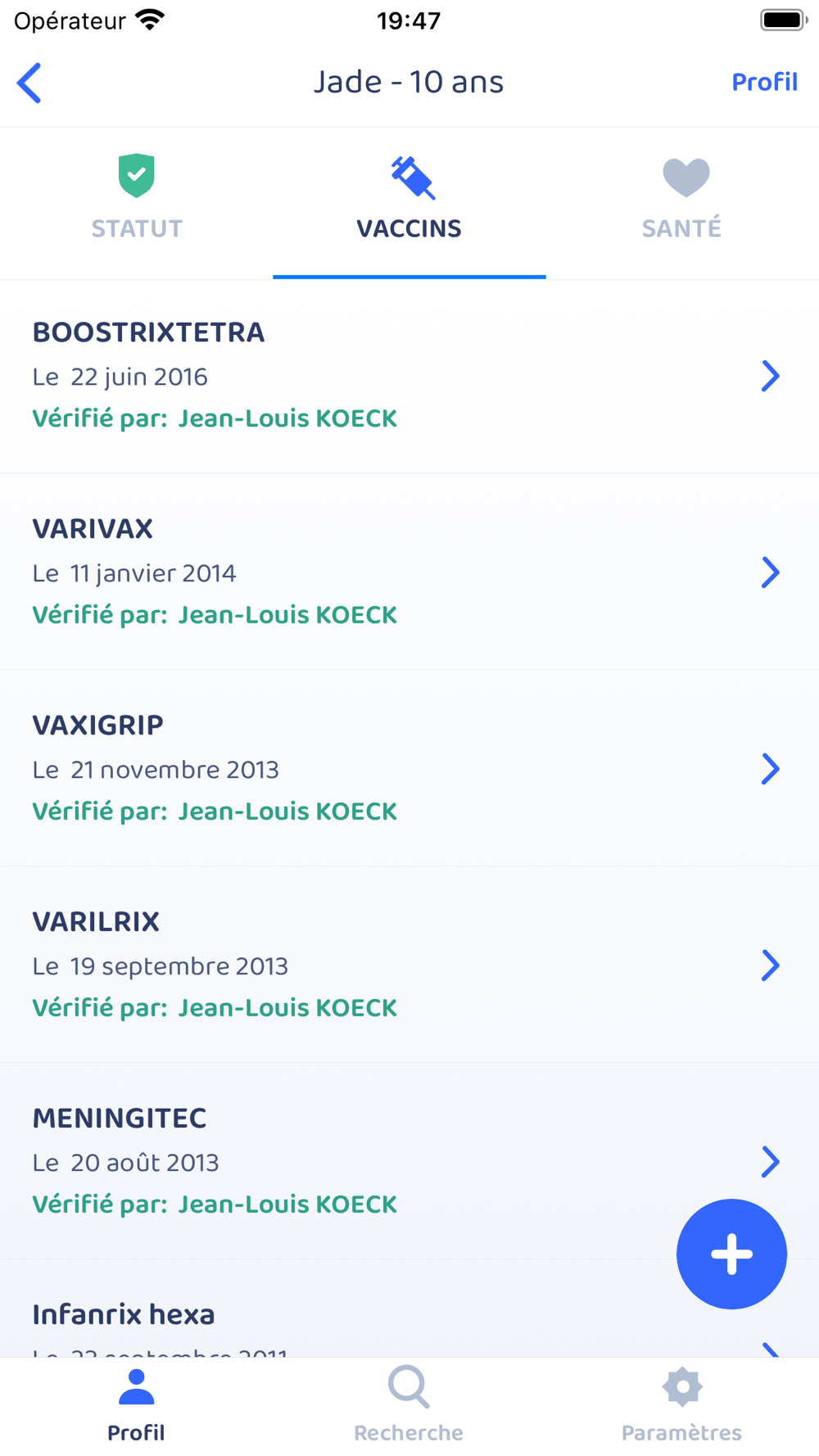Go back using the top-left arrow

coord(29,83)
